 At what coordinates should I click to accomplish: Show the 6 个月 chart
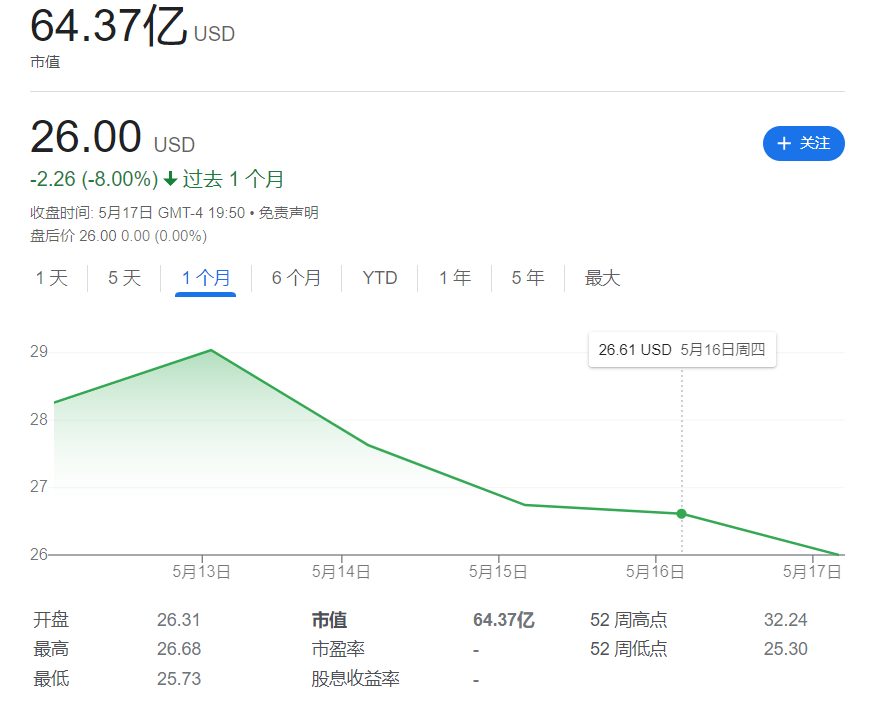(296, 278)
